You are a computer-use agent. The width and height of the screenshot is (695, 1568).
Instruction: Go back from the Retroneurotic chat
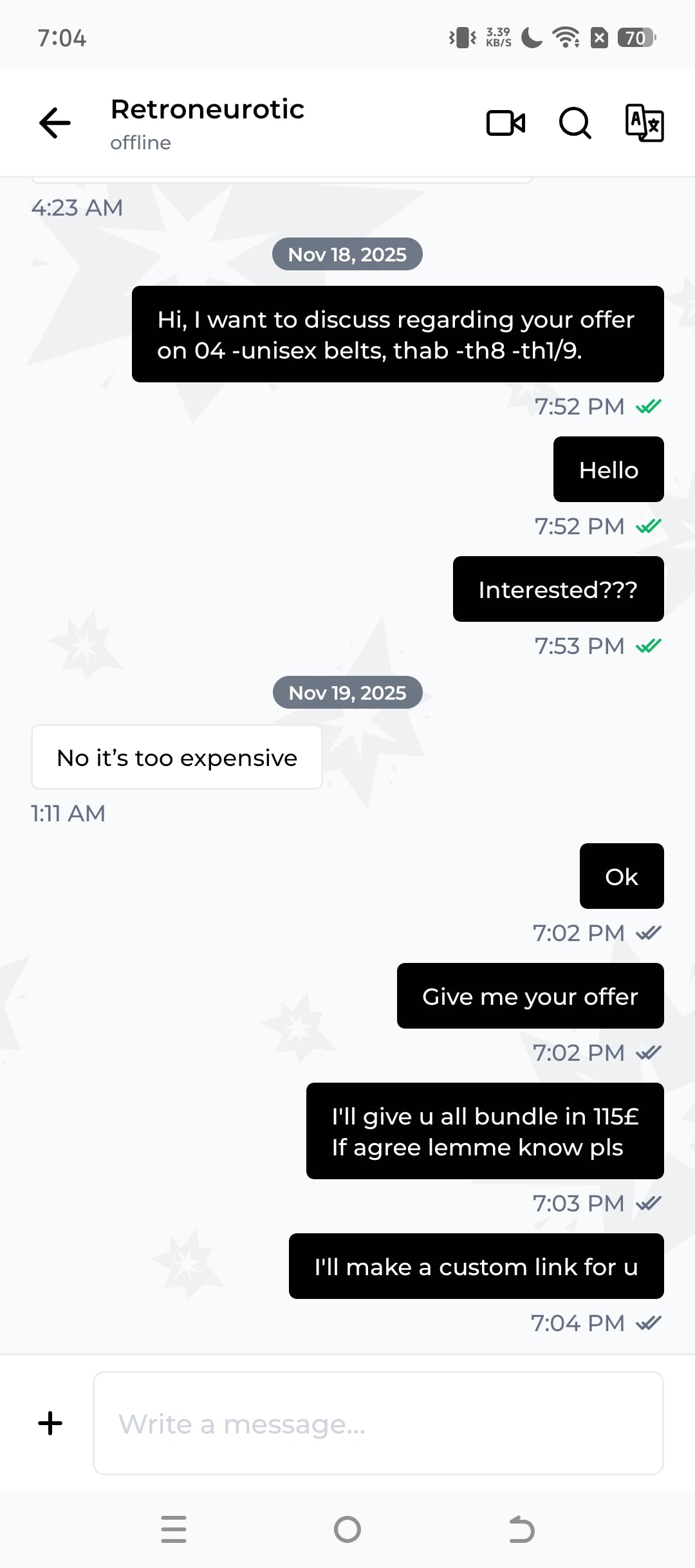[x=55, y=123]
